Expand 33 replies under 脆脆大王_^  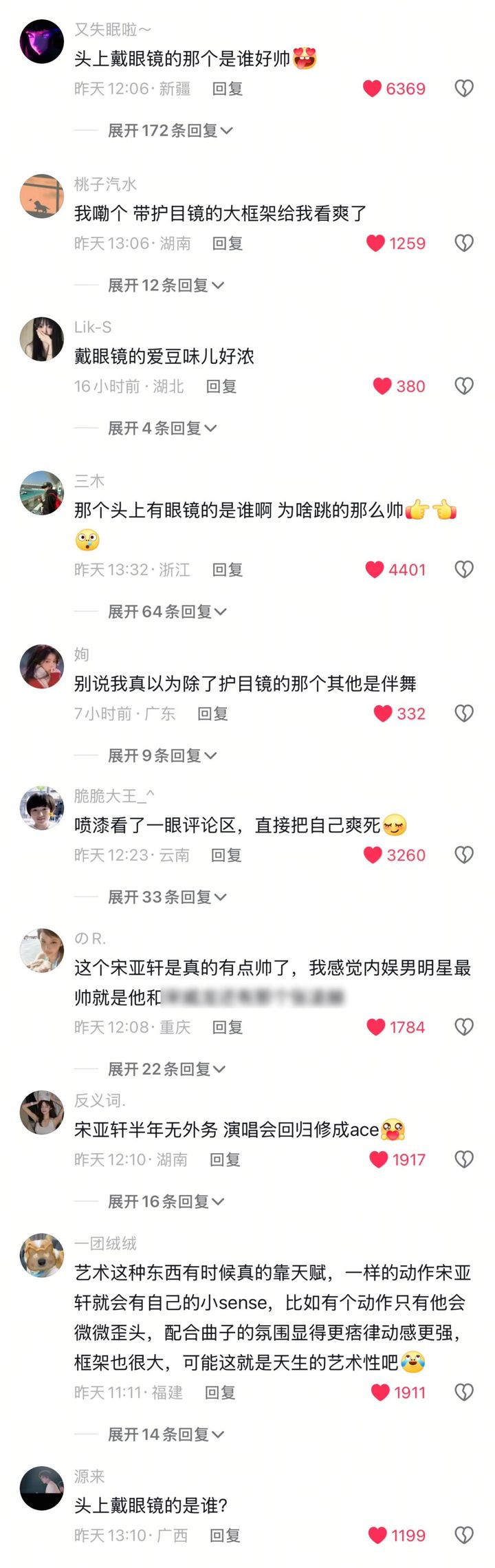pos(167,897)
